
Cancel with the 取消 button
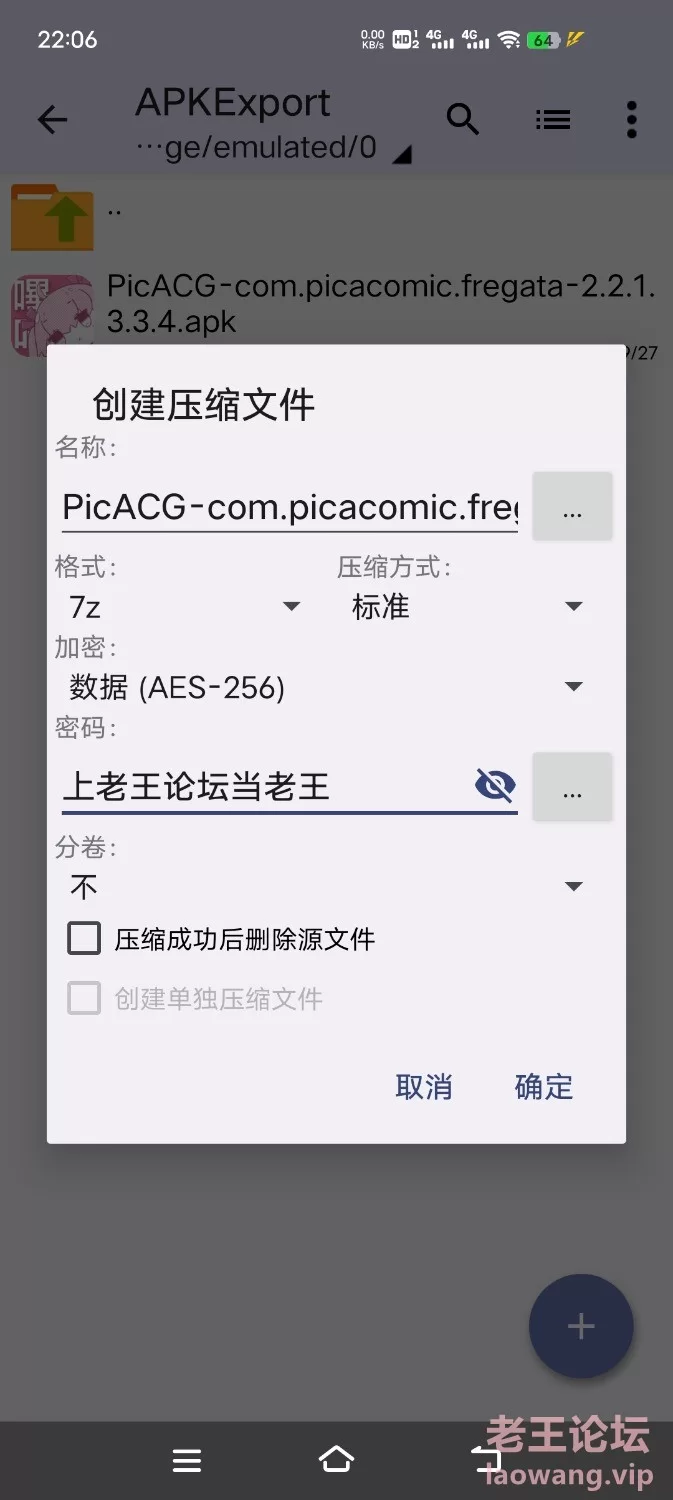tap(424, 1087)
